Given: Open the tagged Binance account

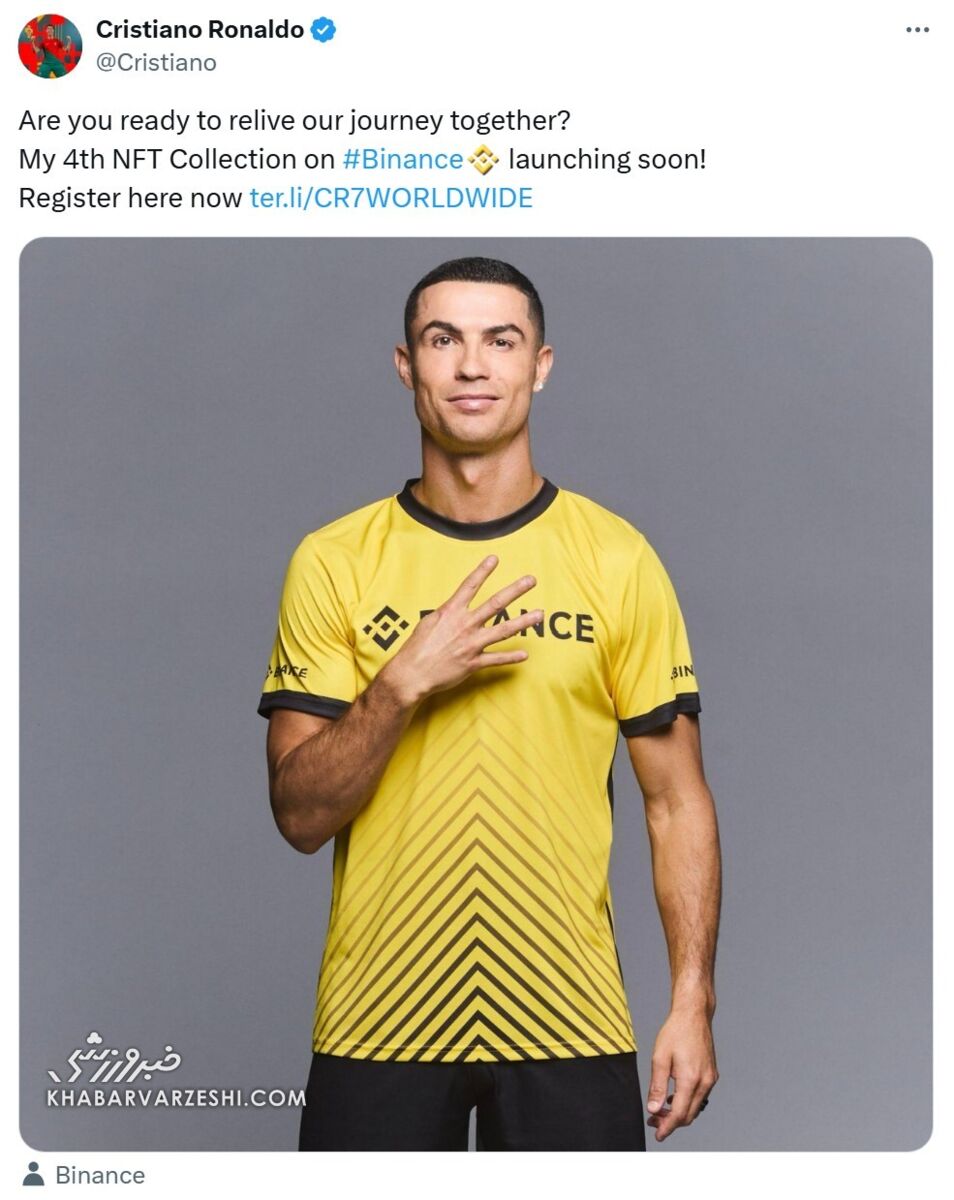Looking at the screenshot, I should click(x=99, y=1175).
